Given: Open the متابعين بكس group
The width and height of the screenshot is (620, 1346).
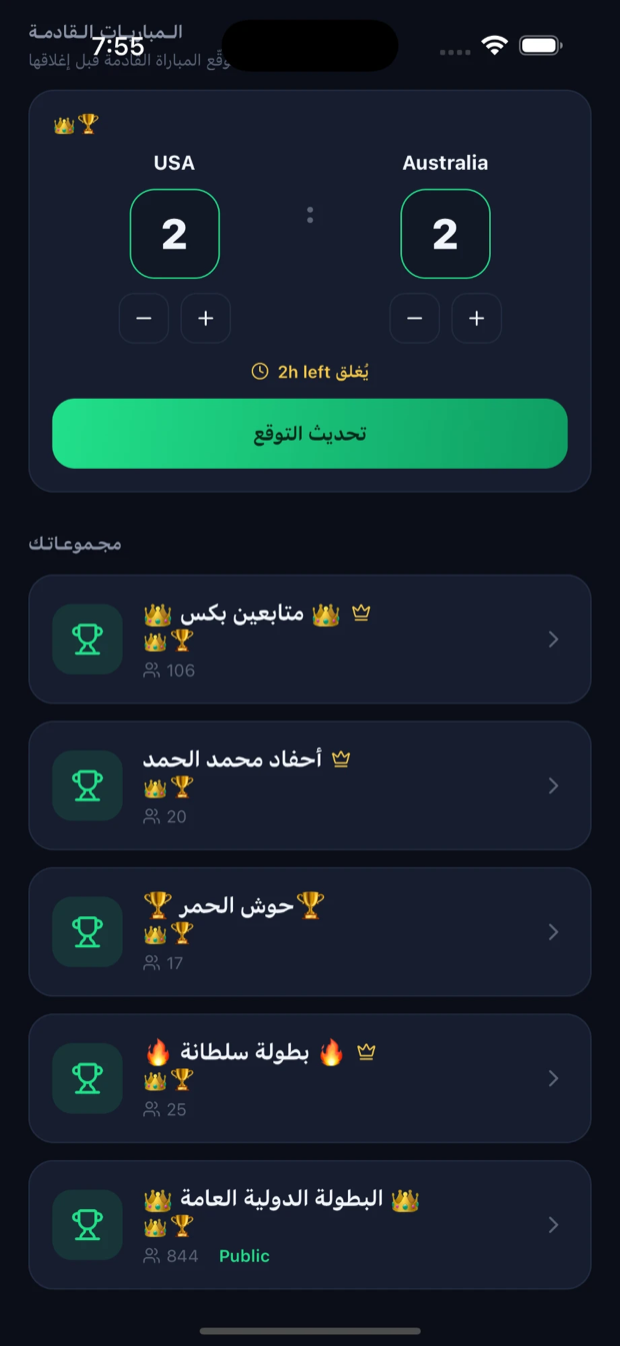Looking at the screenshot, I should point(310,639).
